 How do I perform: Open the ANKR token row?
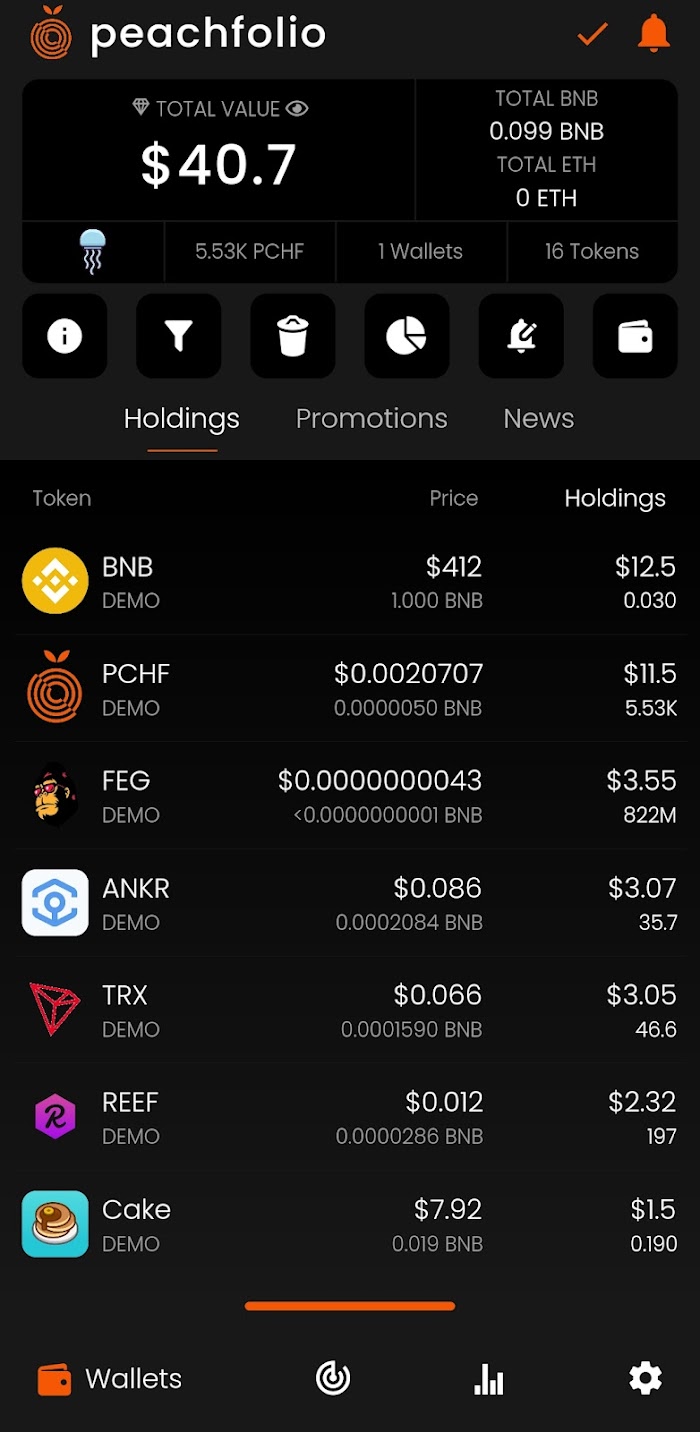(350, 902)
